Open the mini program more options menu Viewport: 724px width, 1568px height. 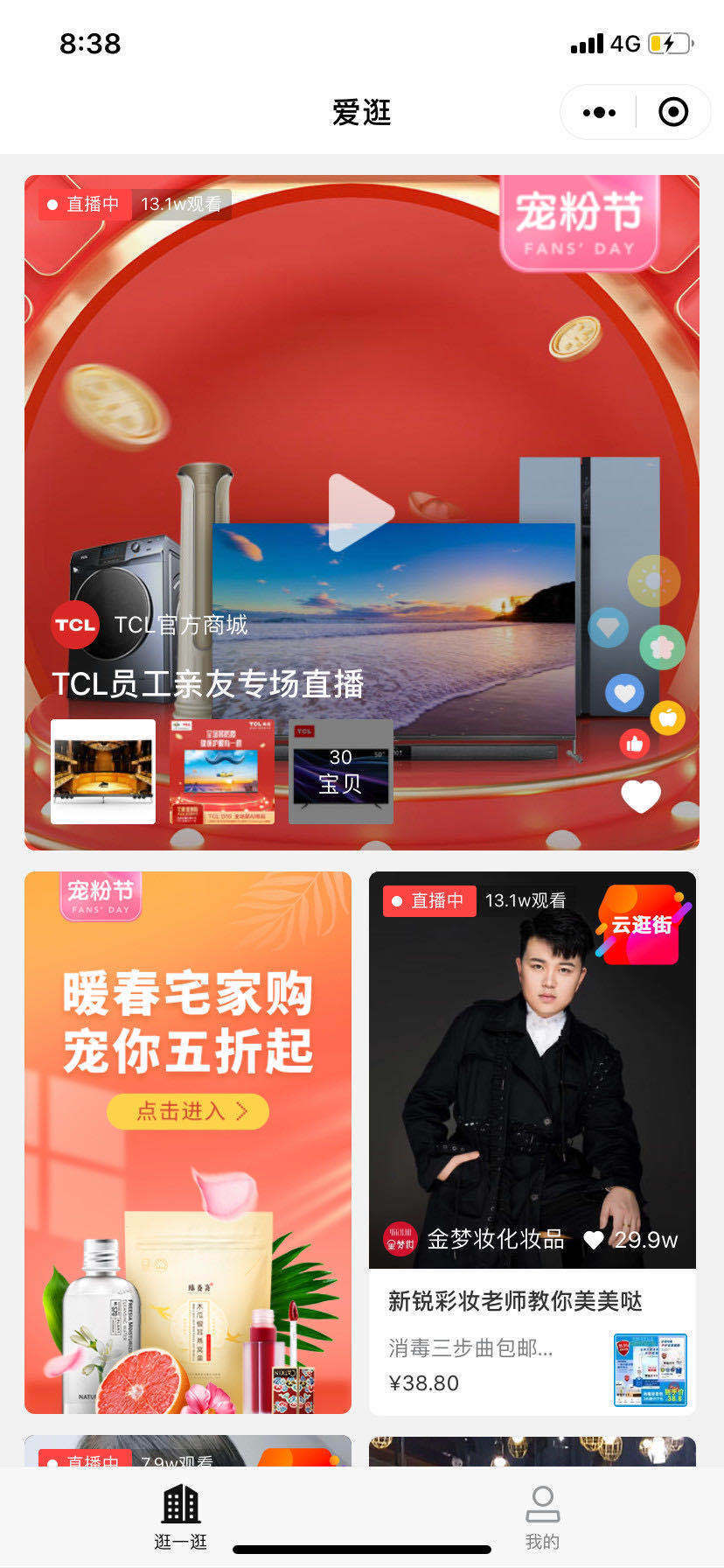pos(599,113)
